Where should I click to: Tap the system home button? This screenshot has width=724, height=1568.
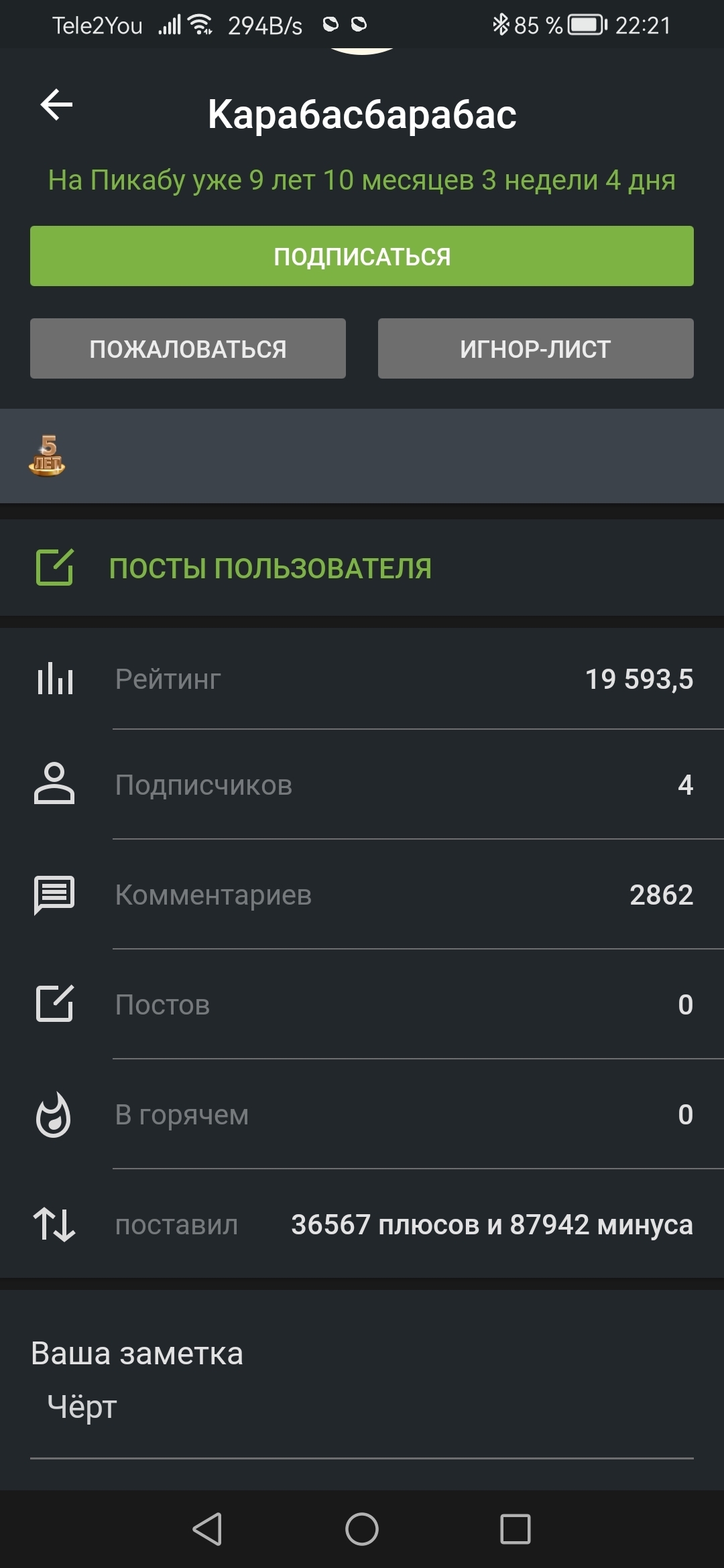click(362, 1529)
